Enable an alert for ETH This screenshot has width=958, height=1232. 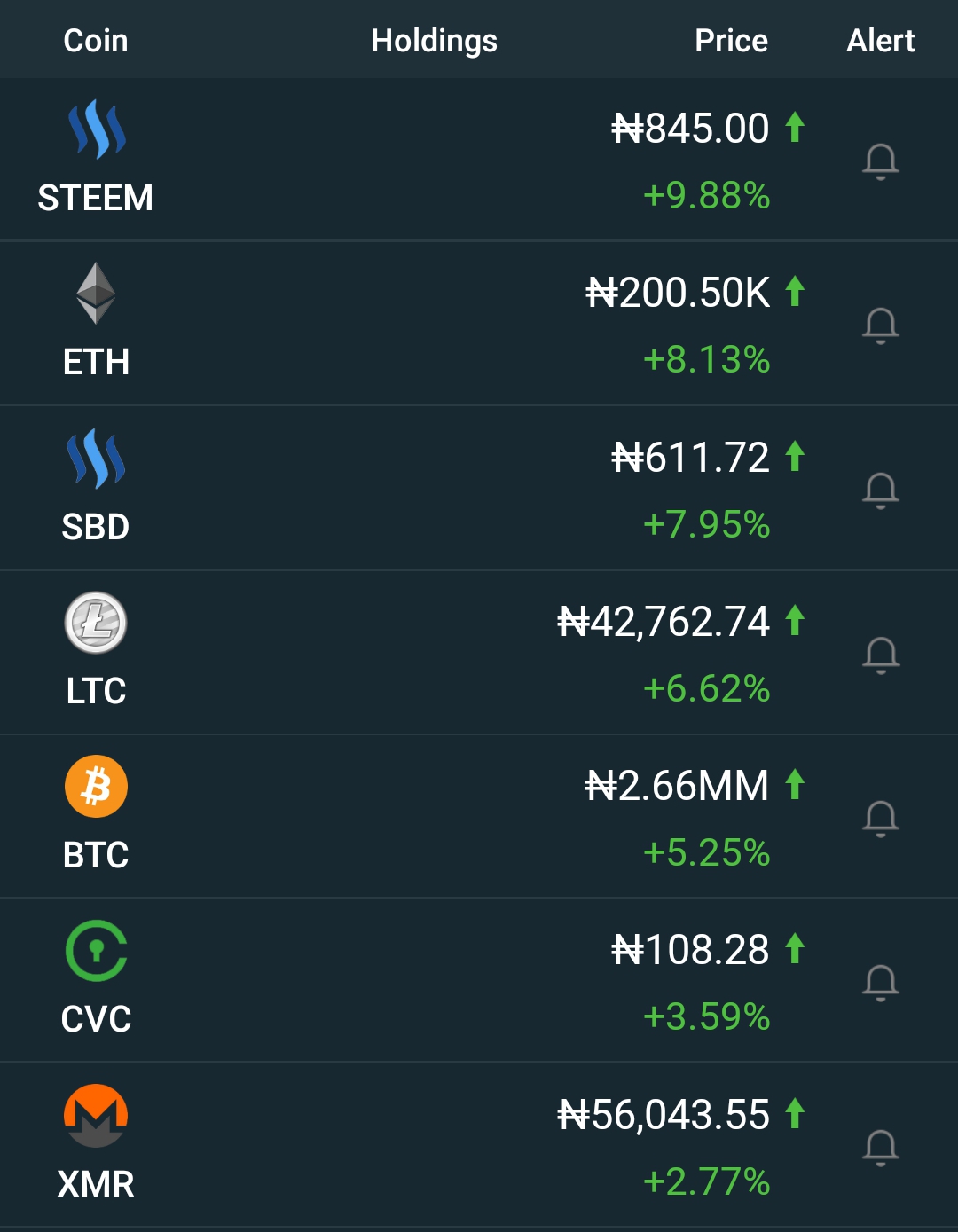880,325
